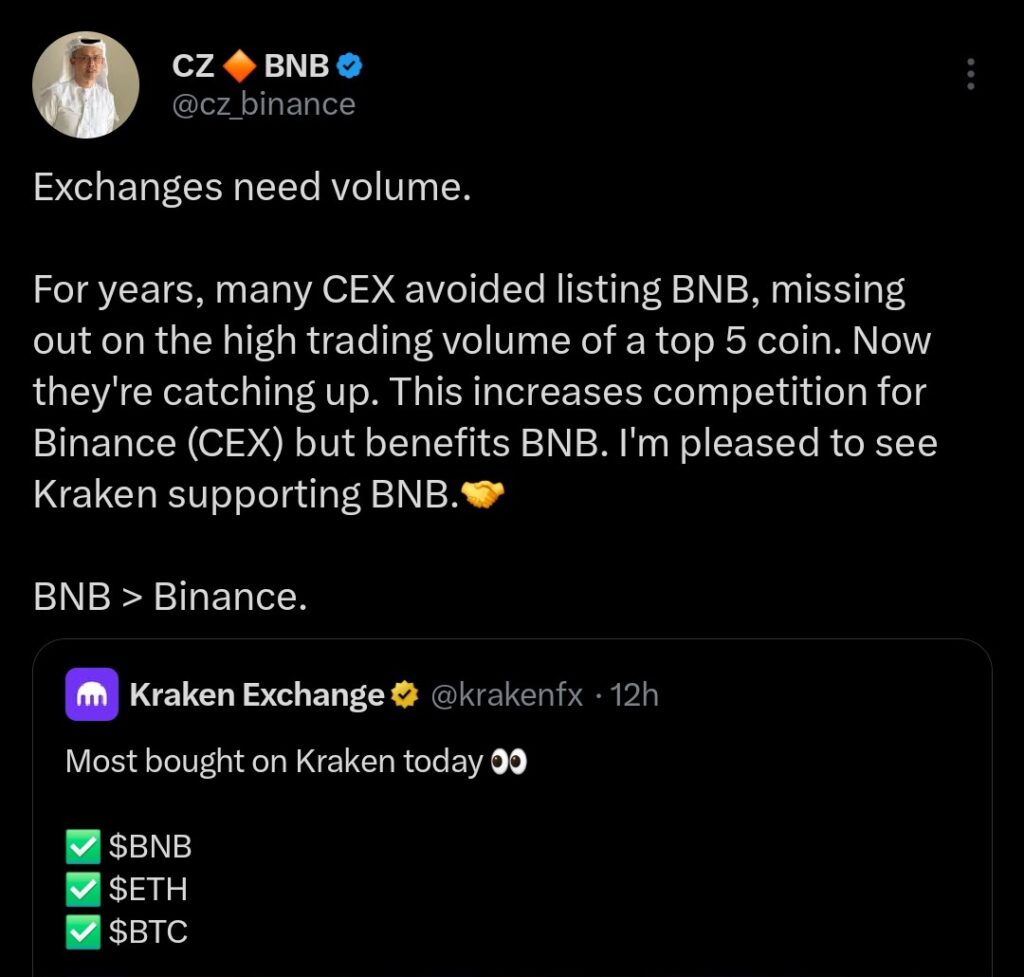1024x977 pixels.
Task: Open CZ's profile picture
Action: (86, 85)
